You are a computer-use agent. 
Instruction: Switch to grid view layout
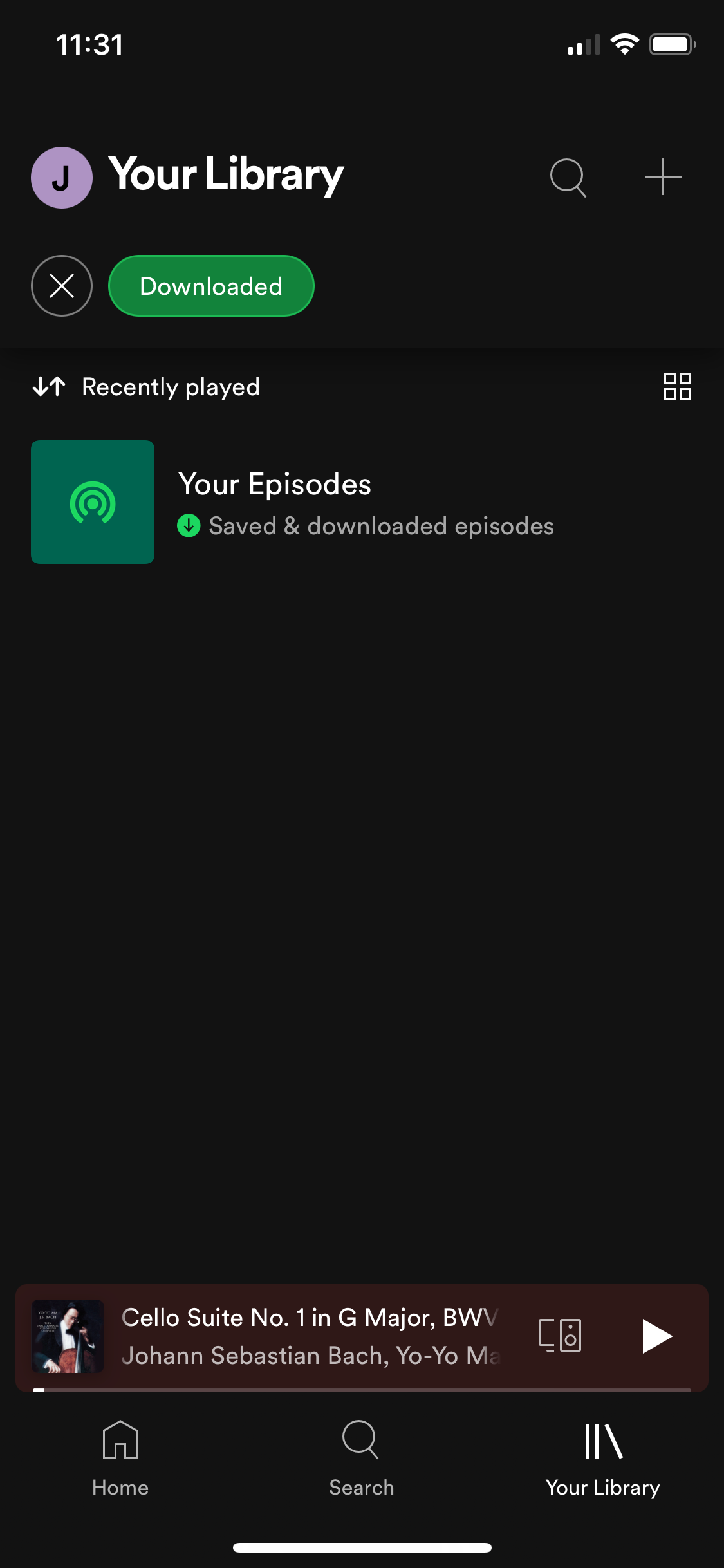[x=679, y=386]
